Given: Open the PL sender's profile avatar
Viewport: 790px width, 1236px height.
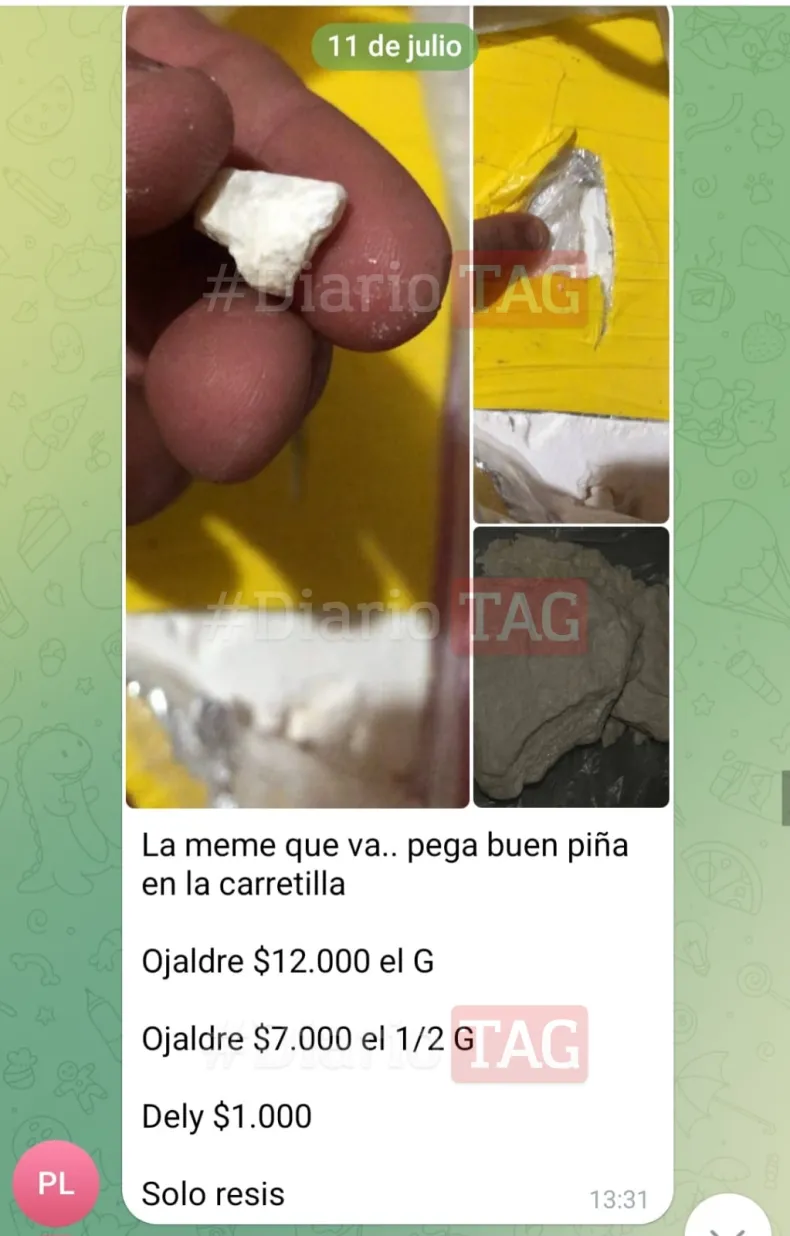Looking at the screenshot, I should tap(56, 1184).
